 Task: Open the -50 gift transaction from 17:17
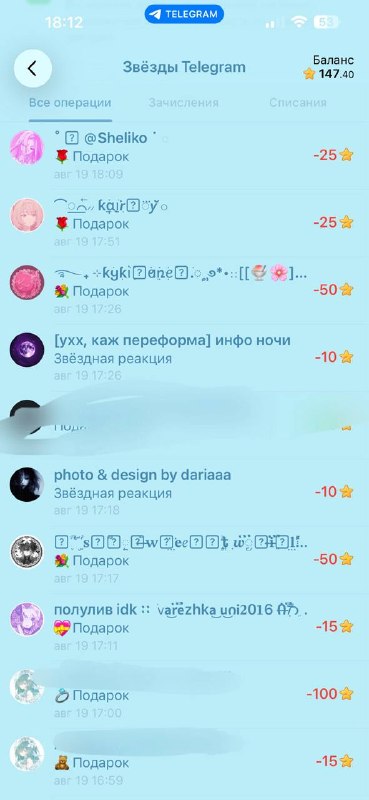tap(184, 559)
